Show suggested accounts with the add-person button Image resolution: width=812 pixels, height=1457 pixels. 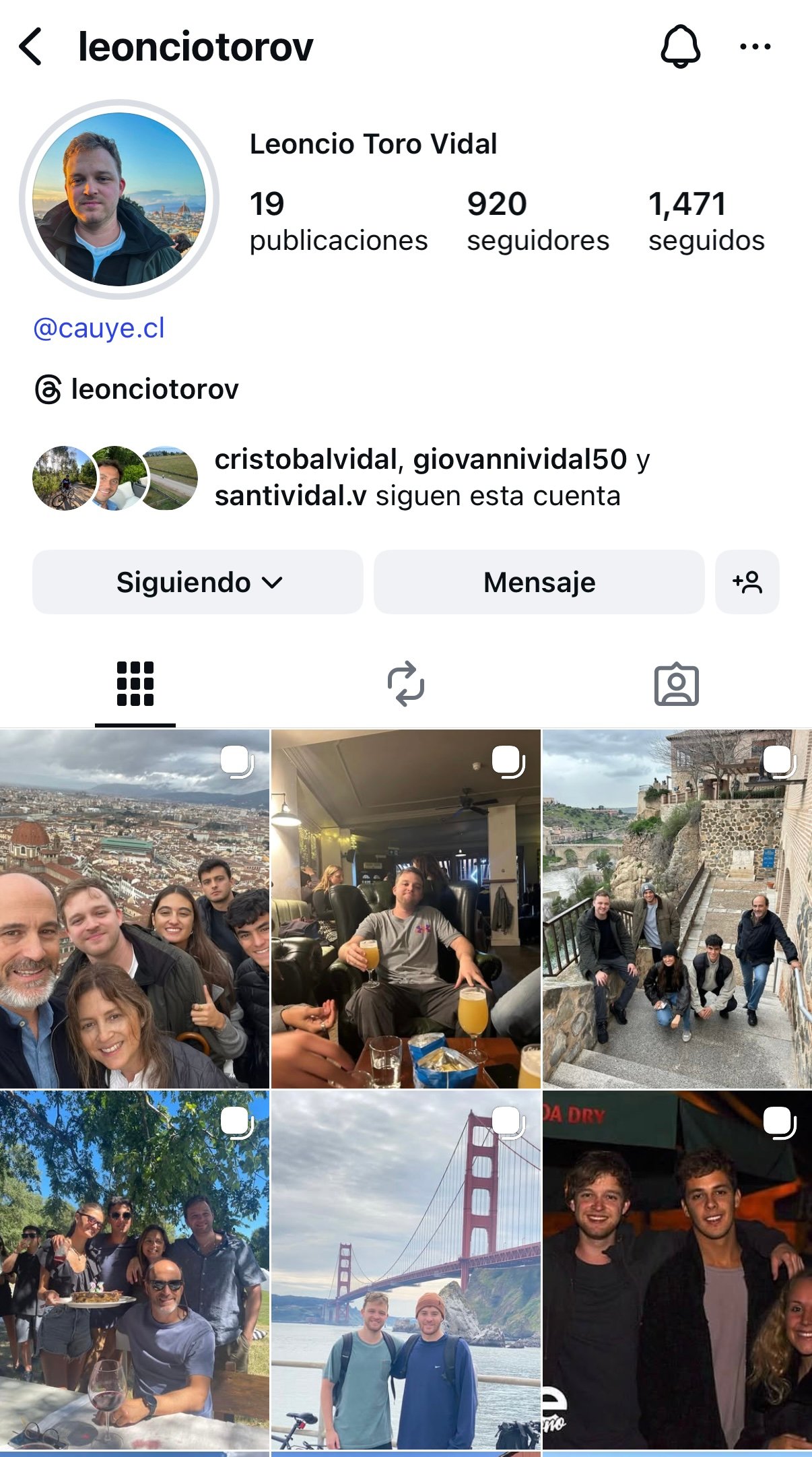747,582
